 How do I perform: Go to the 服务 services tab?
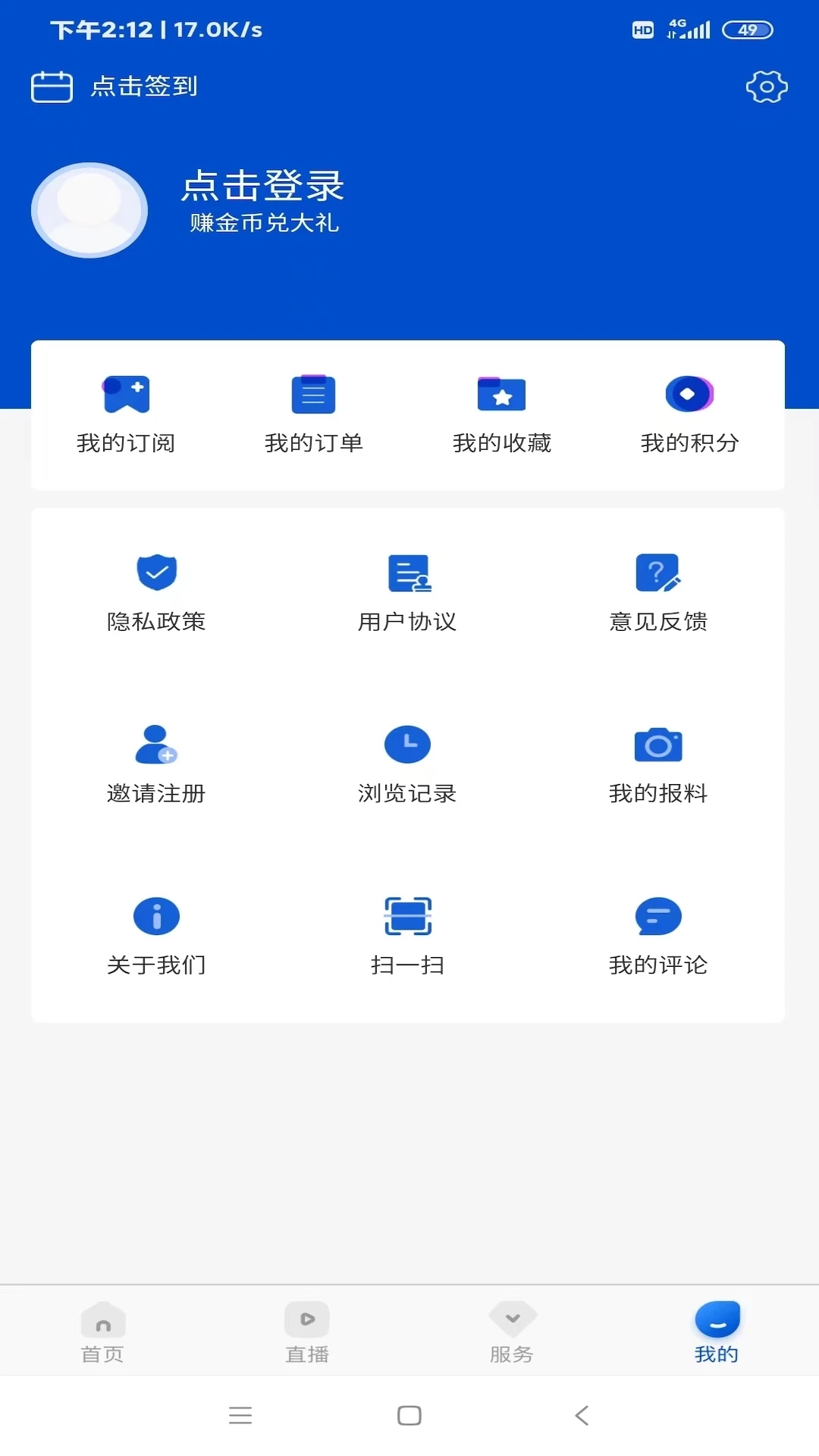point(512,1331)
